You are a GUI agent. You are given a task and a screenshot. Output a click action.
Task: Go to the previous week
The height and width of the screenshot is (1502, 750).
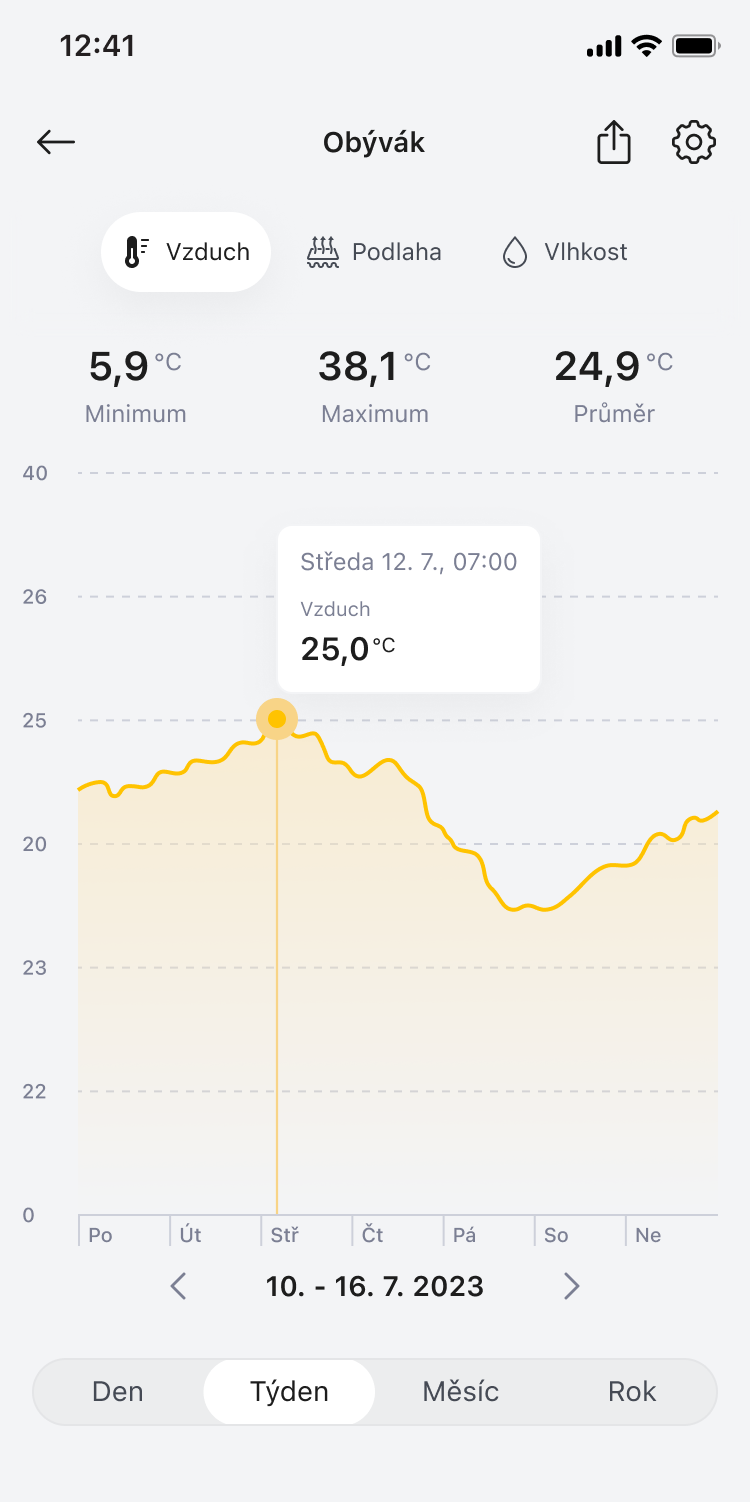179,1286
